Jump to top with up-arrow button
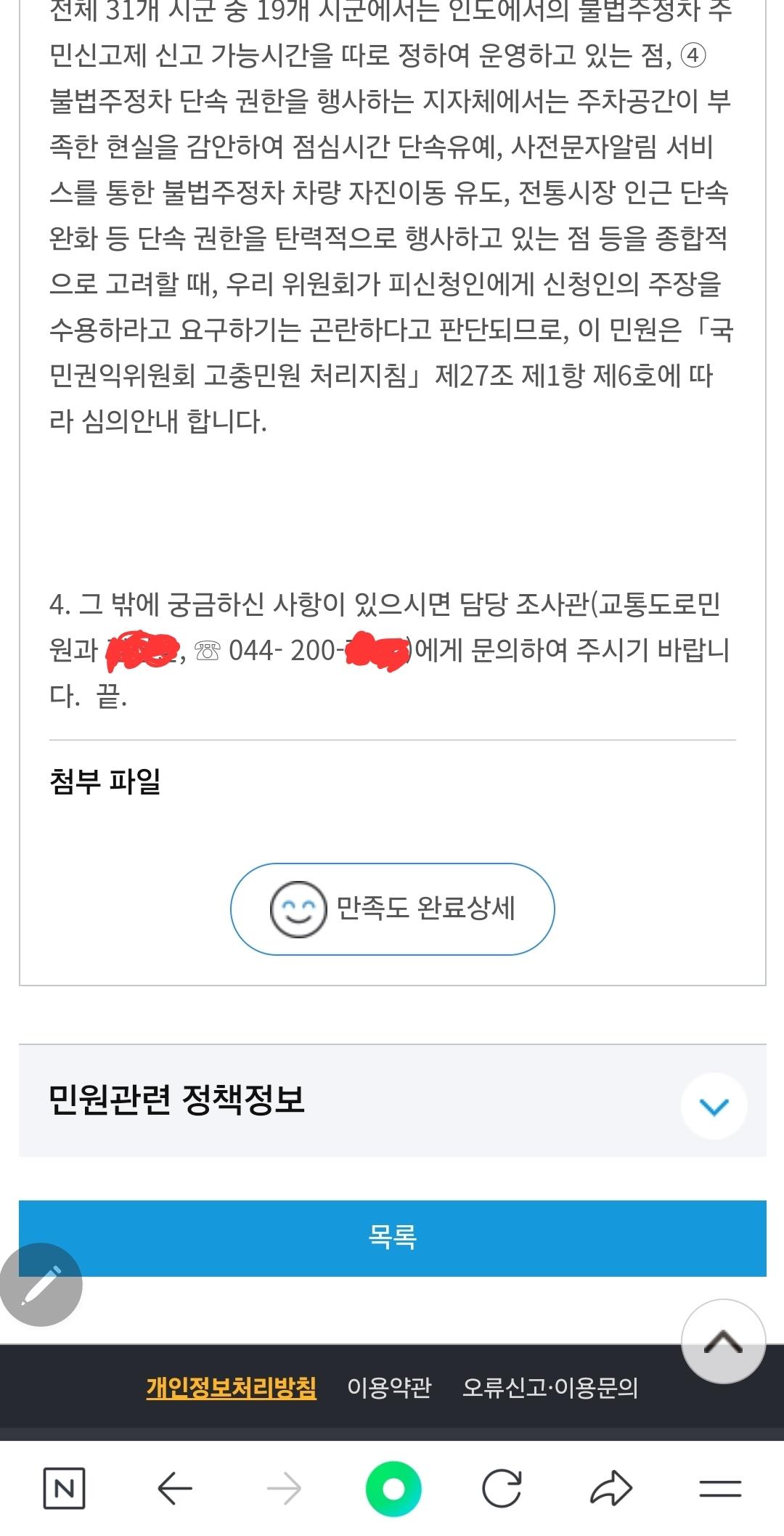784x1536 pixels. point(723,1341)
